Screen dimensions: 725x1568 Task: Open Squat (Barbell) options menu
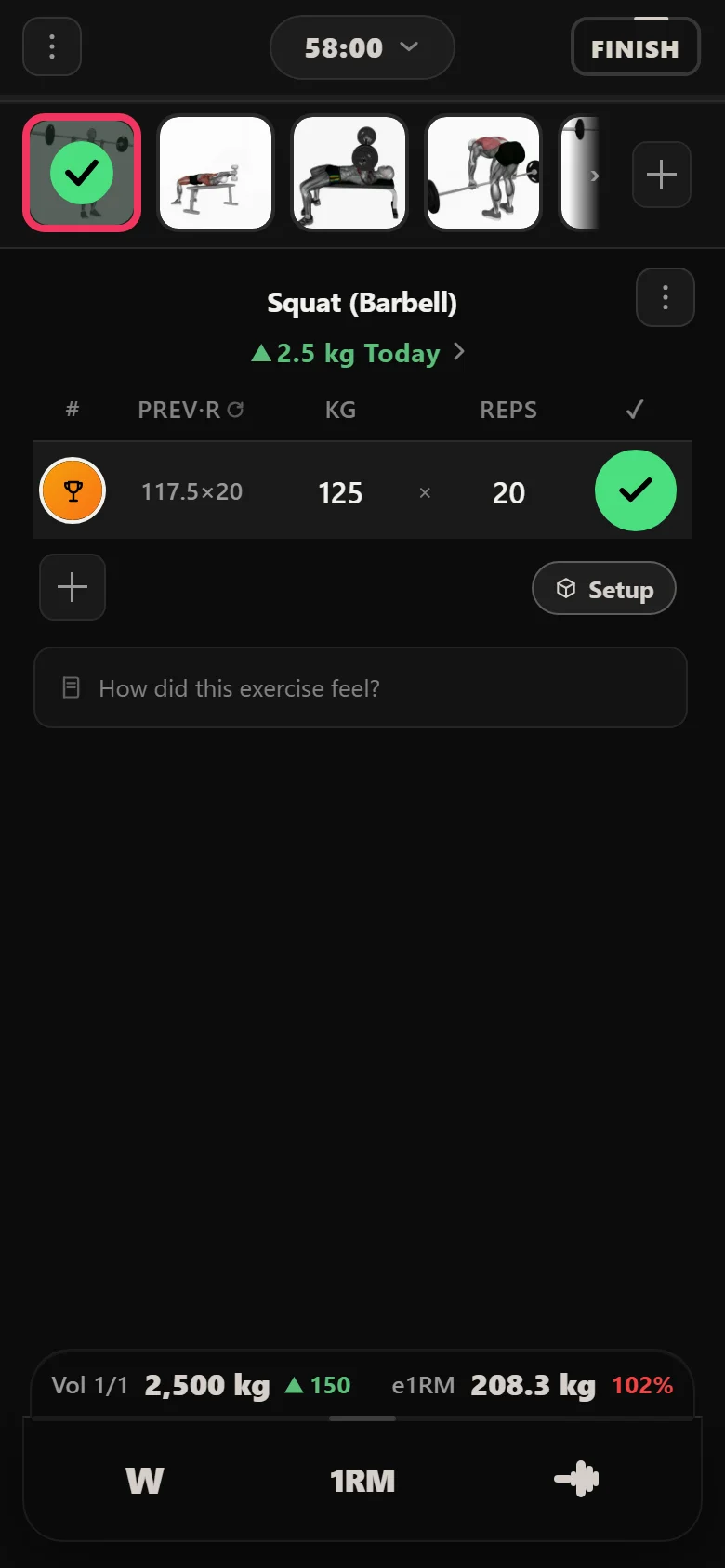click(665, 297)
